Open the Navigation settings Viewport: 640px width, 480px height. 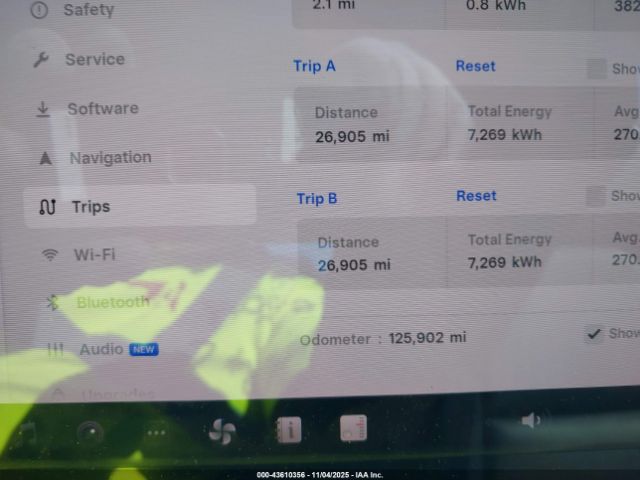110,157
